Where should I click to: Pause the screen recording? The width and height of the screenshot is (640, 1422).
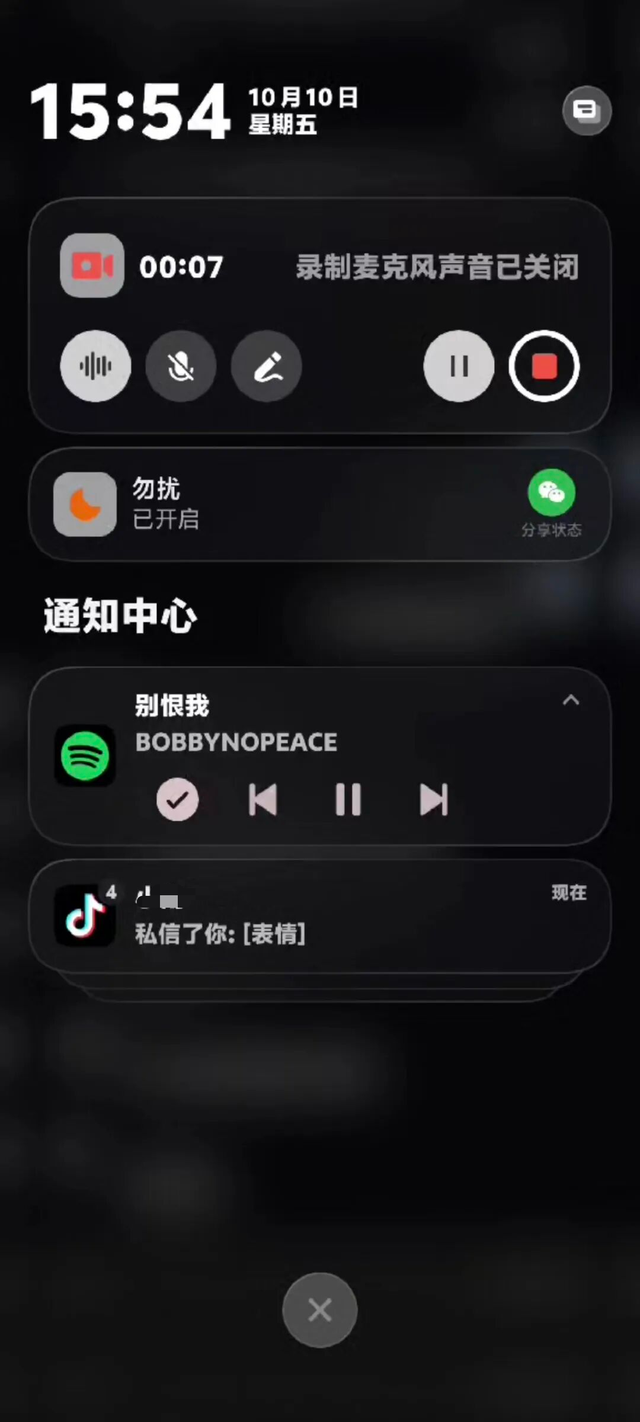pyautogui.click(x=459, y=366)
